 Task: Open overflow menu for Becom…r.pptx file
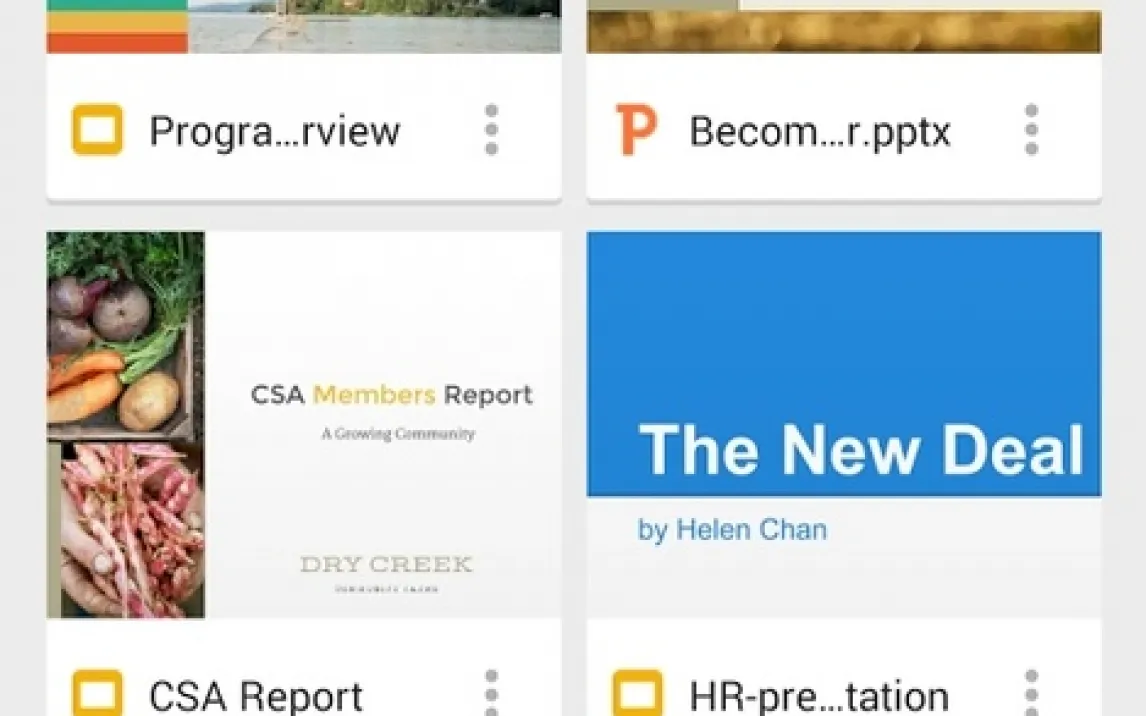click(x=1031, y=130)
